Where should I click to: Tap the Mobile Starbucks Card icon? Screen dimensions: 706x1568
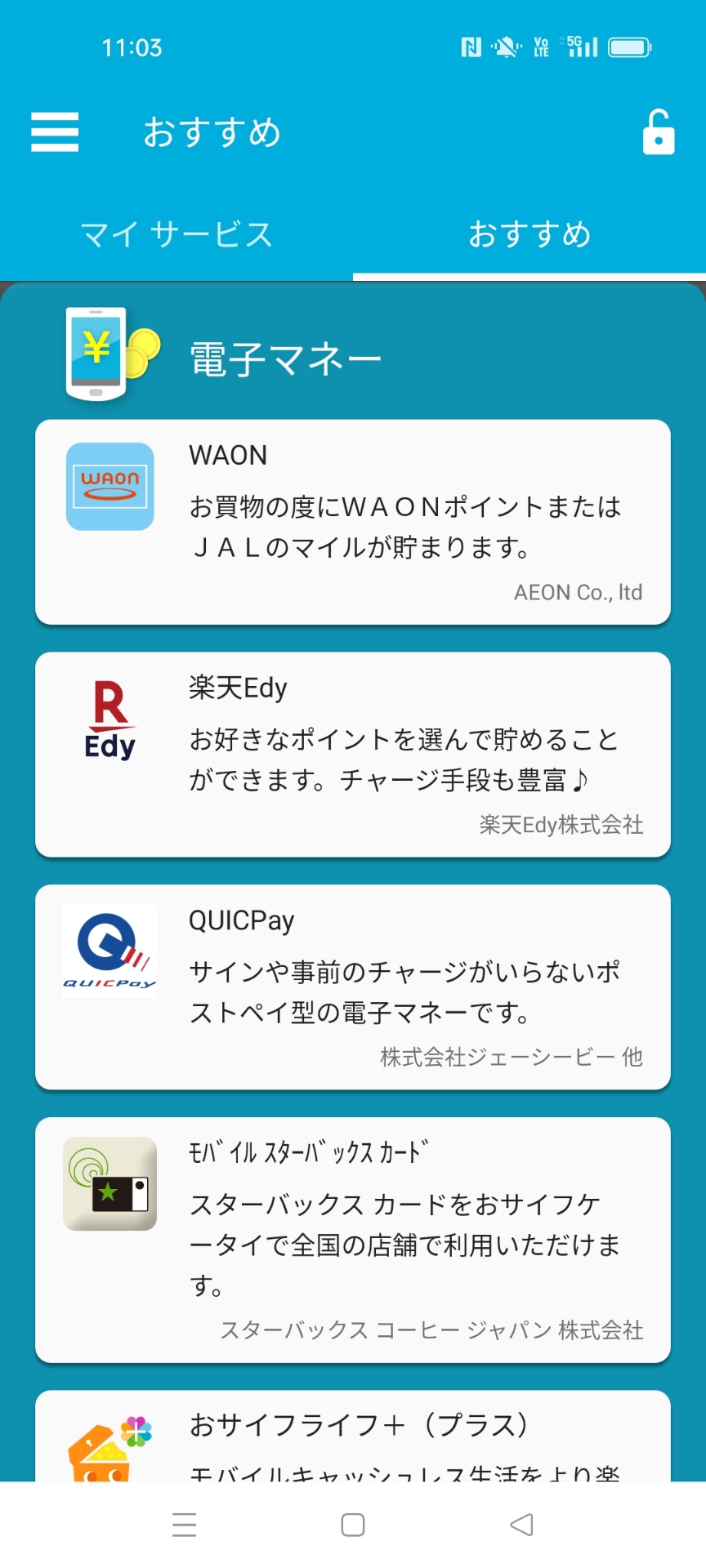[109, 1183]
